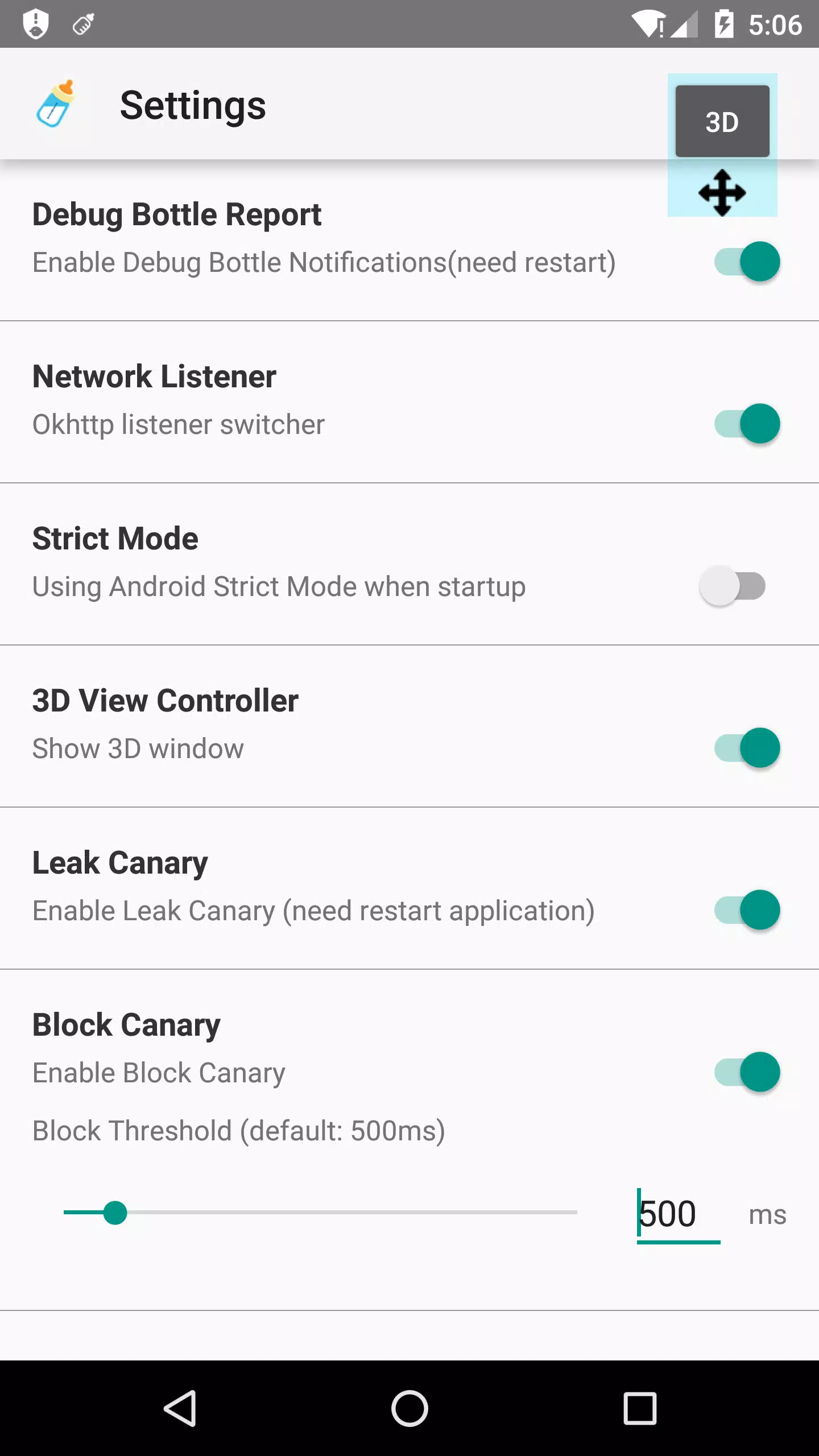Go back with the system back button
The height and width of the screenshot is (1456, 819).
click(180, 1408)
